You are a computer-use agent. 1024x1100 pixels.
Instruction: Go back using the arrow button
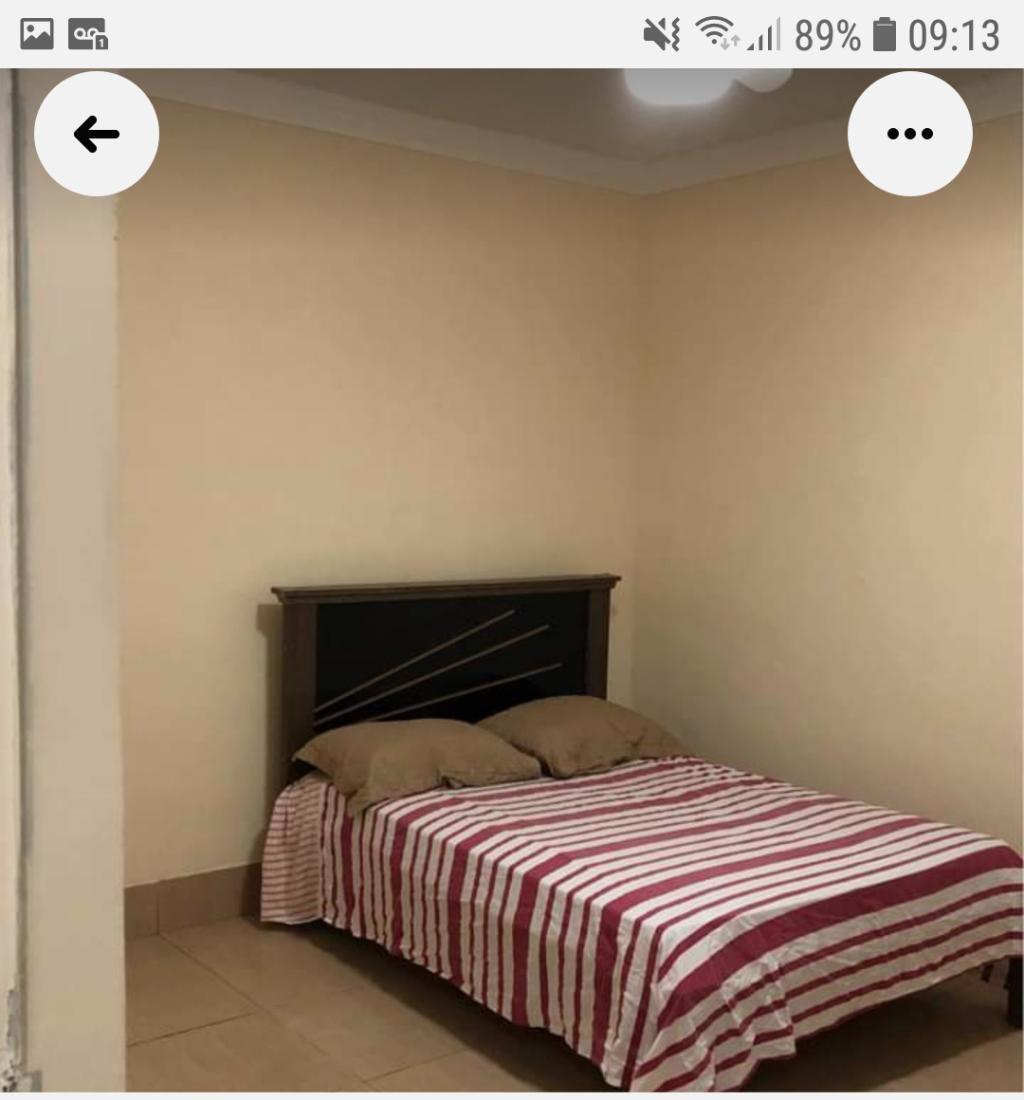[x=96, y=134]
